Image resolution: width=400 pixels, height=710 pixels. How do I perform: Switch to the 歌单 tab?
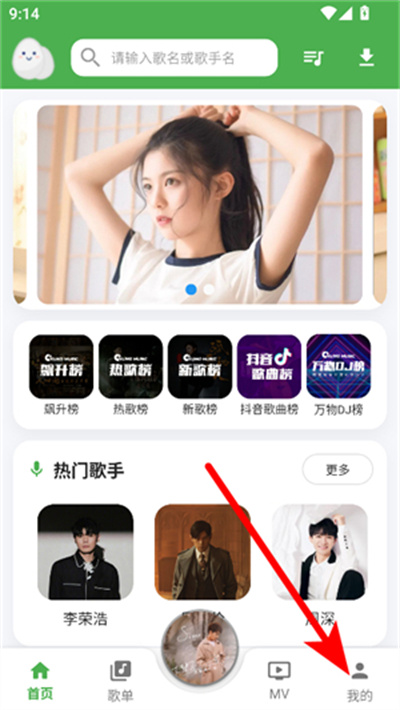120,681
